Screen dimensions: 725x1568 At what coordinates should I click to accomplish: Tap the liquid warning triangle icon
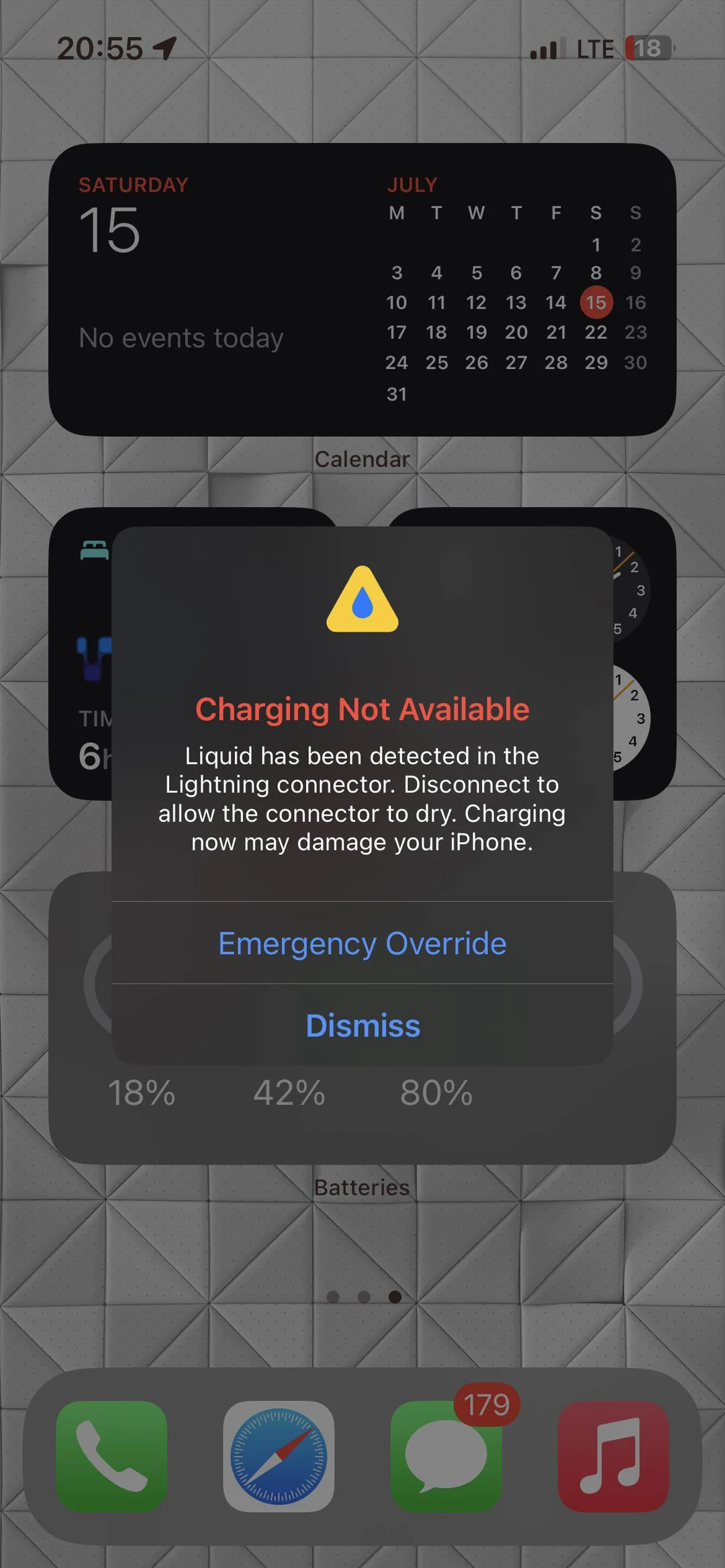pyautogui.click(x=362, y=603)
